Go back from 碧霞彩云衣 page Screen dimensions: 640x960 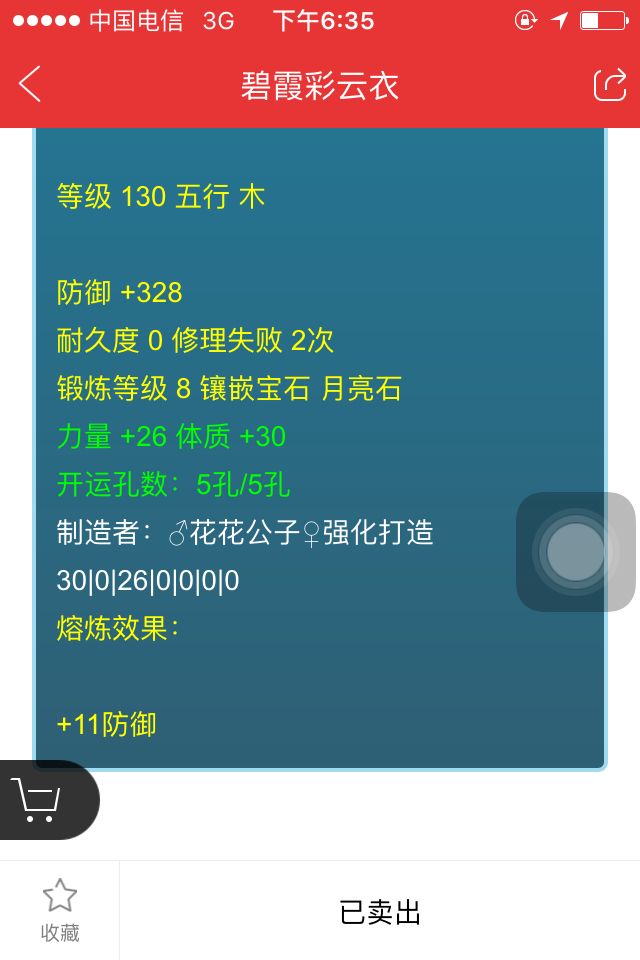tap(30, 85)
